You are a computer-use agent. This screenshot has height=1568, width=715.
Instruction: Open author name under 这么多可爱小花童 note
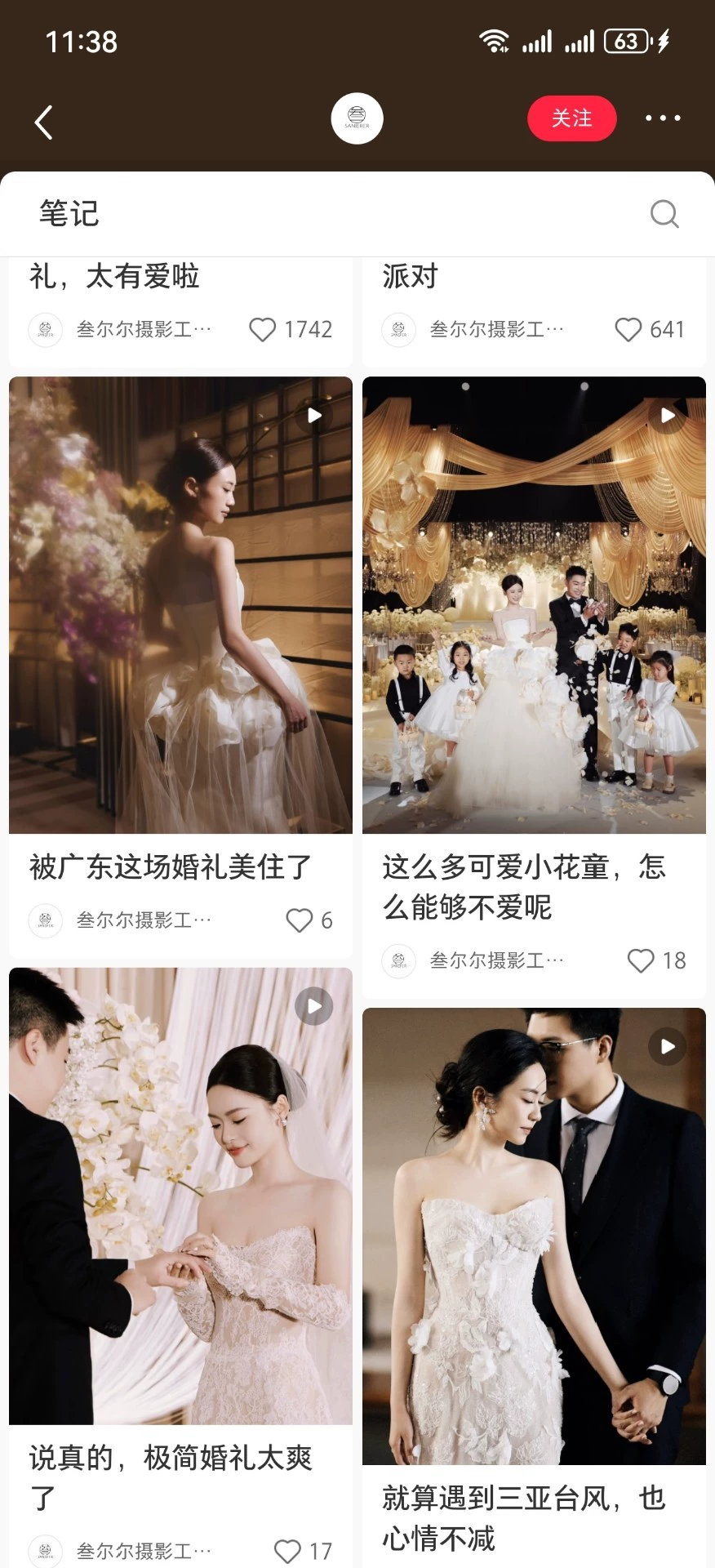pos(496,960)
